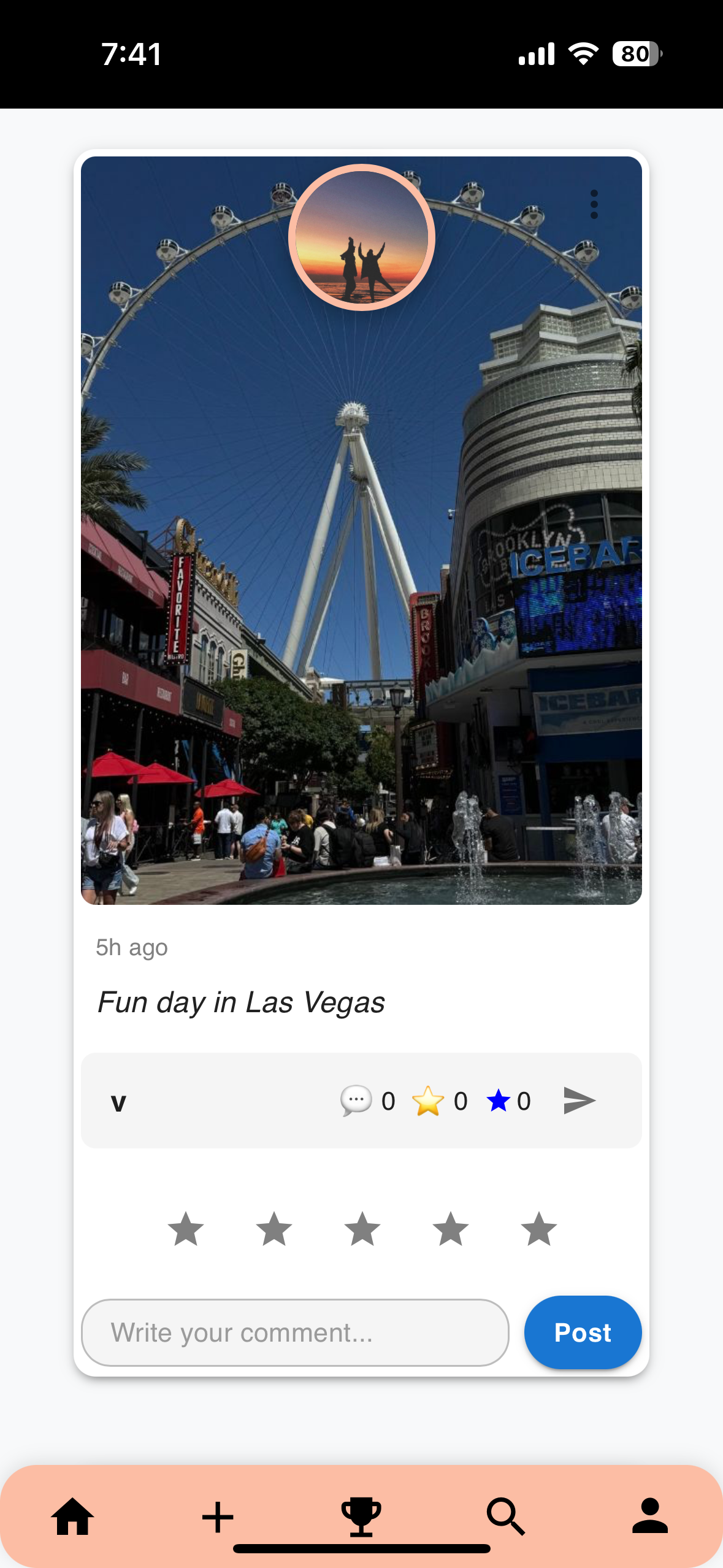
Task: Tap the blue star icon
Action: pyautogui.click(x=498, y=1101)
